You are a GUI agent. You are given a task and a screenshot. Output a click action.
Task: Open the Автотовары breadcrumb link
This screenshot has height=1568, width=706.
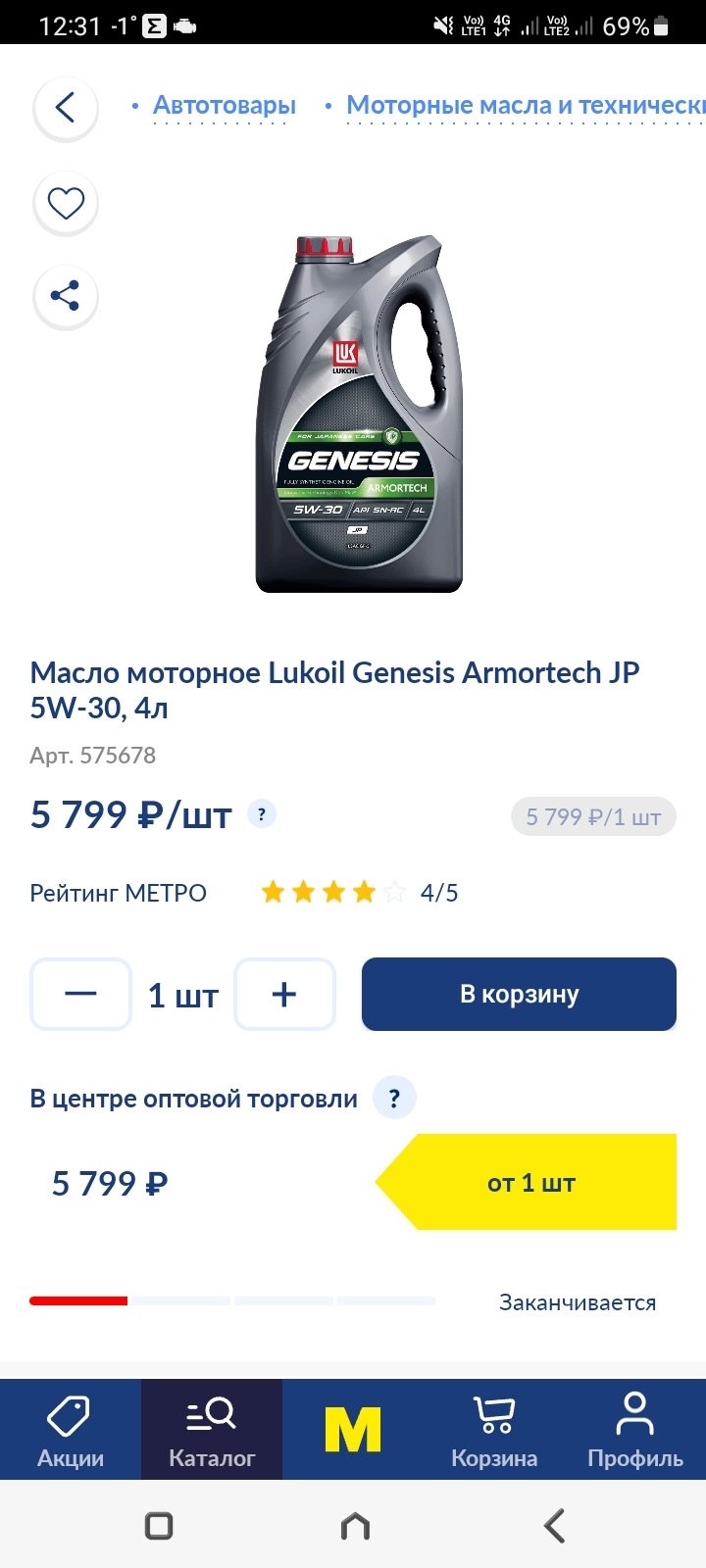(x=225, y=105)
